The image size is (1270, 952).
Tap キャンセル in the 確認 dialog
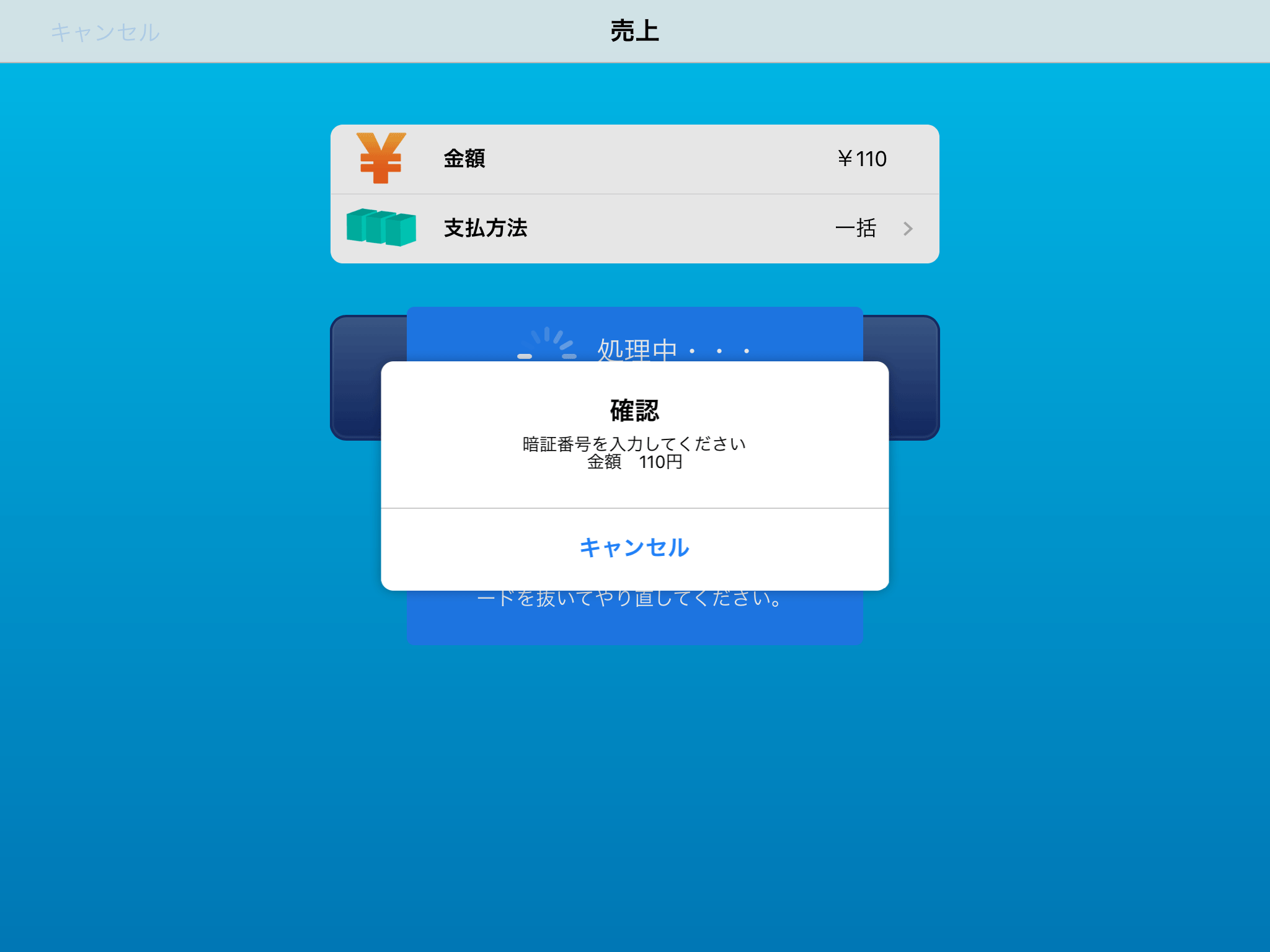634,548
